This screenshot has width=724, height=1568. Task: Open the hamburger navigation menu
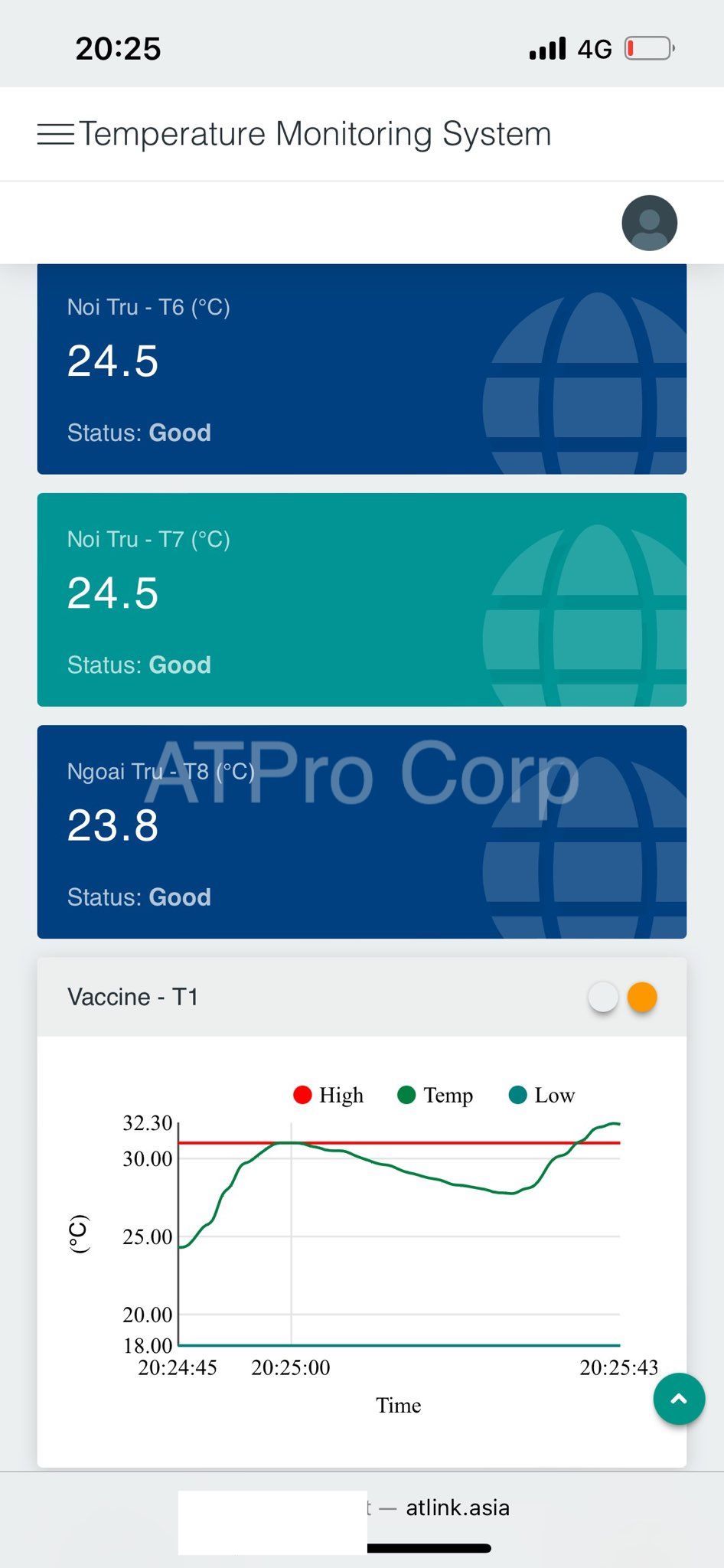56,134
